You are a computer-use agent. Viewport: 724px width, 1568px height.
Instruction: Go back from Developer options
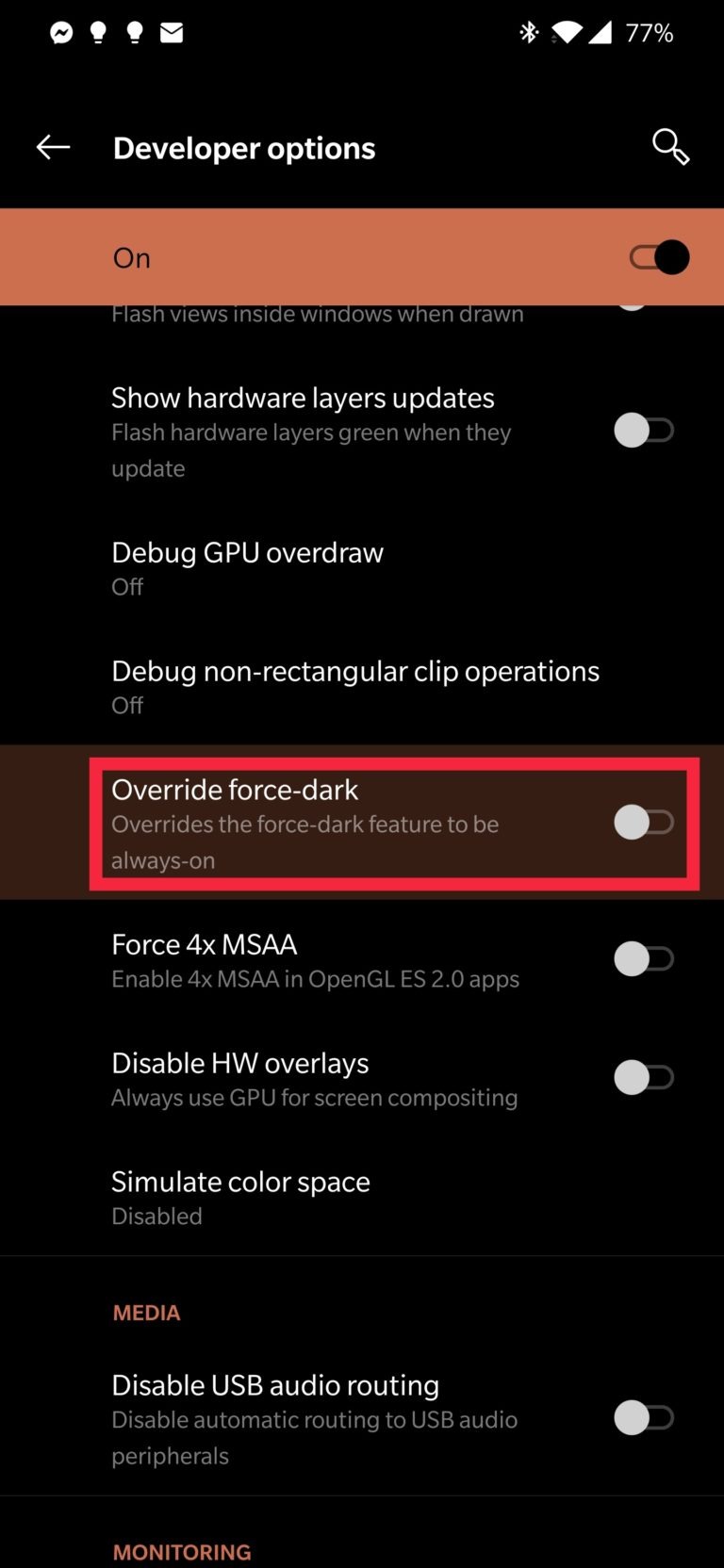pos(53,147)
